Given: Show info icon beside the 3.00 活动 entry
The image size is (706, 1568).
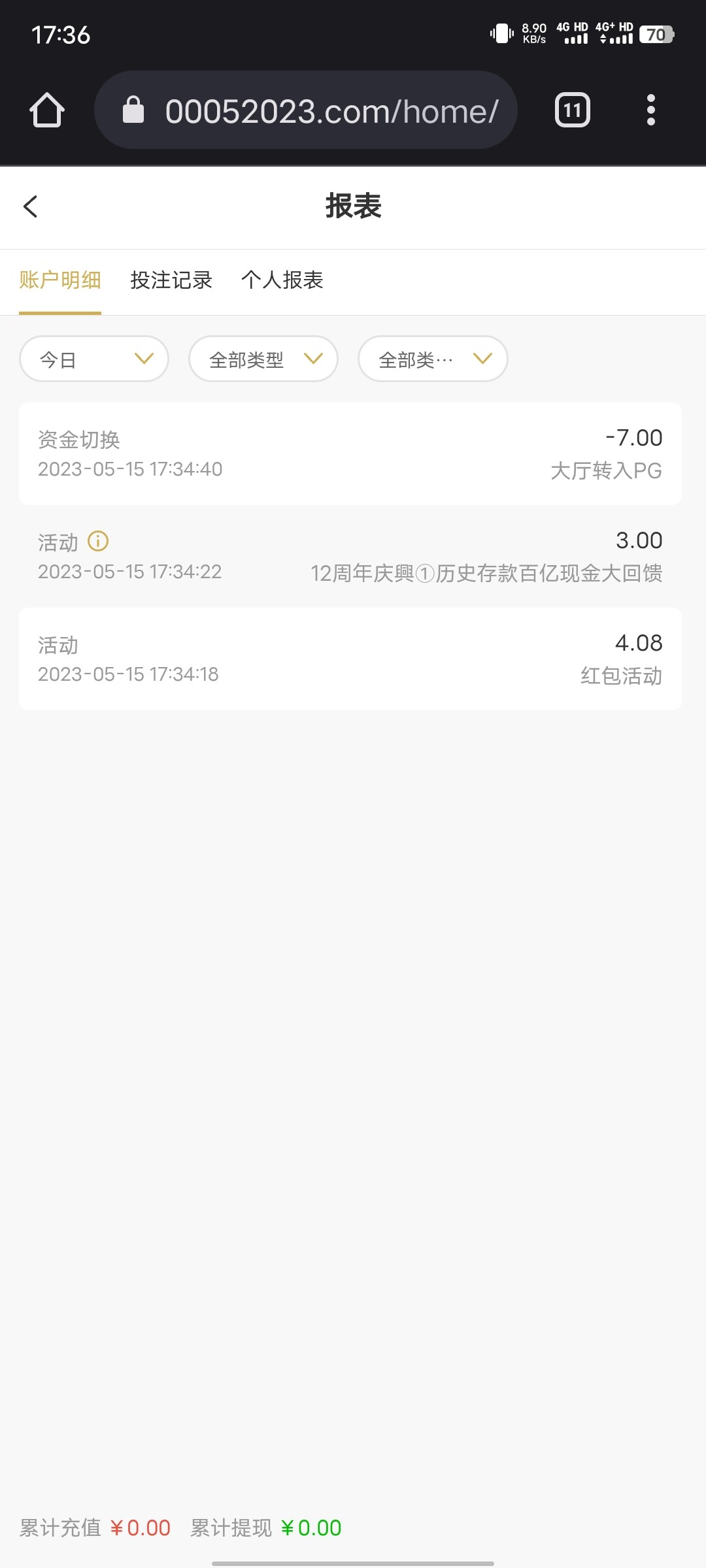Looking at the screenshot, I should 98,541.
